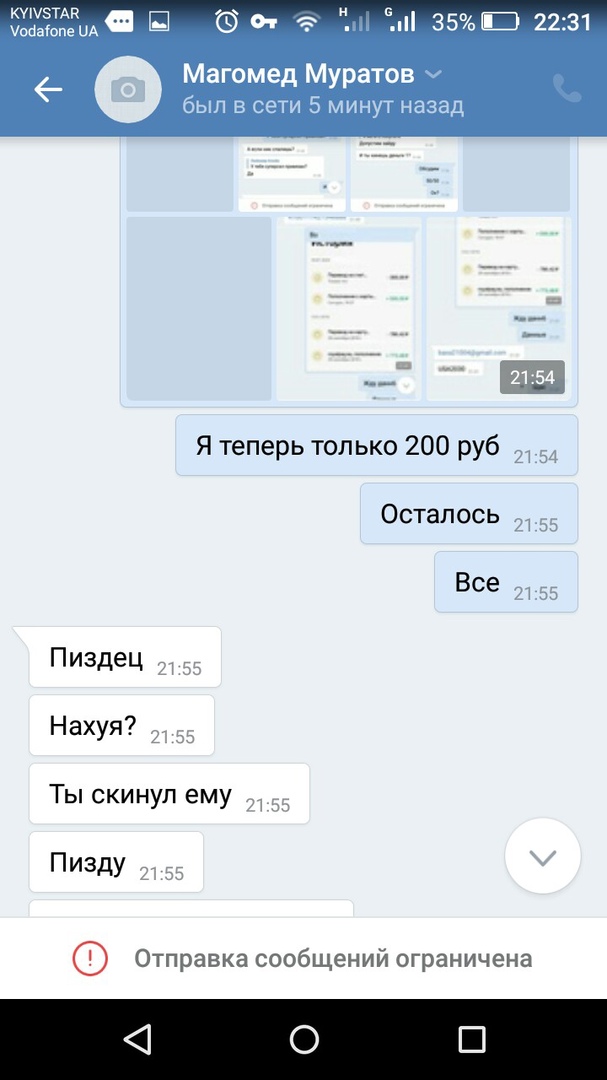Viewport: 607px width, 1080px height.
Task: Jump to the latest messages
Action: [x=542, y=856]
